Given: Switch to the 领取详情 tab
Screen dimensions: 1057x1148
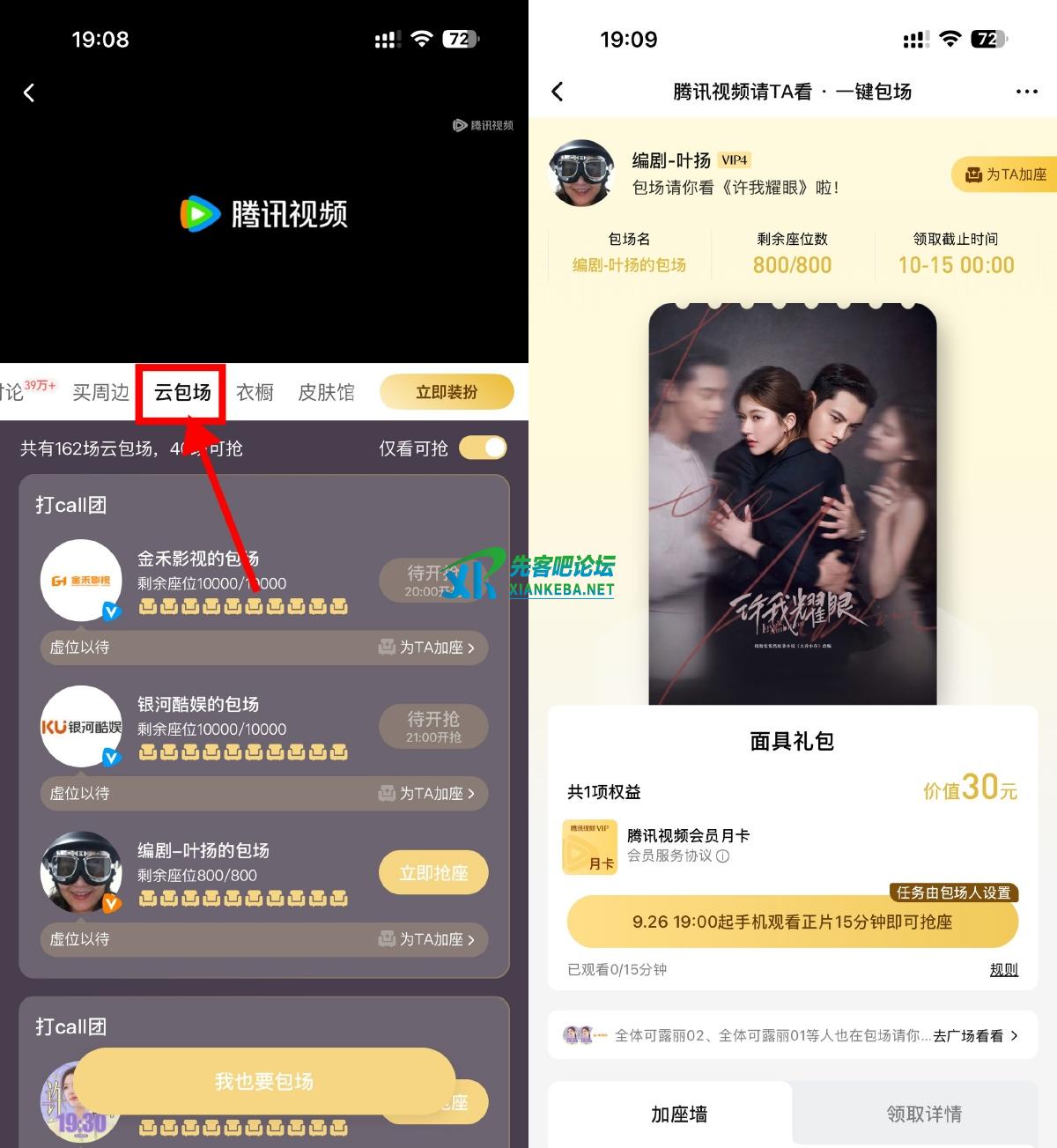Looking at the screenshot, I should click(923, 1114).
